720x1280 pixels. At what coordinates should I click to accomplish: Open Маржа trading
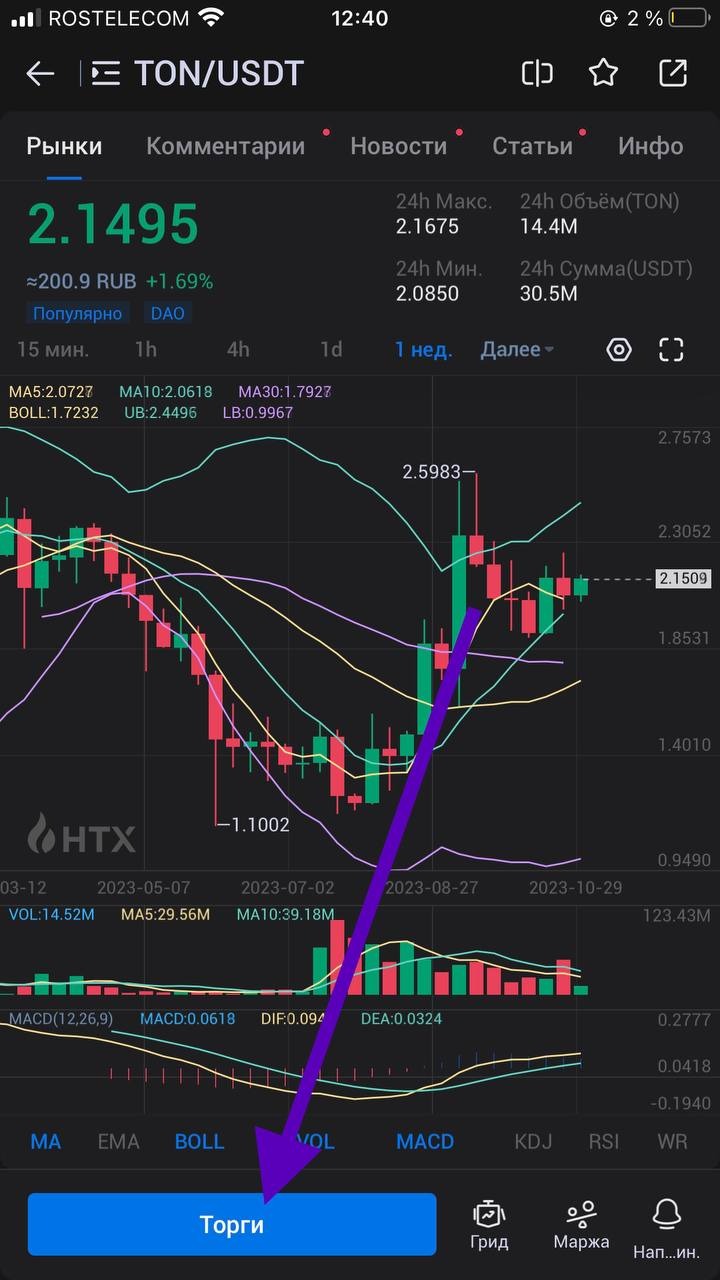(581, 1224)
